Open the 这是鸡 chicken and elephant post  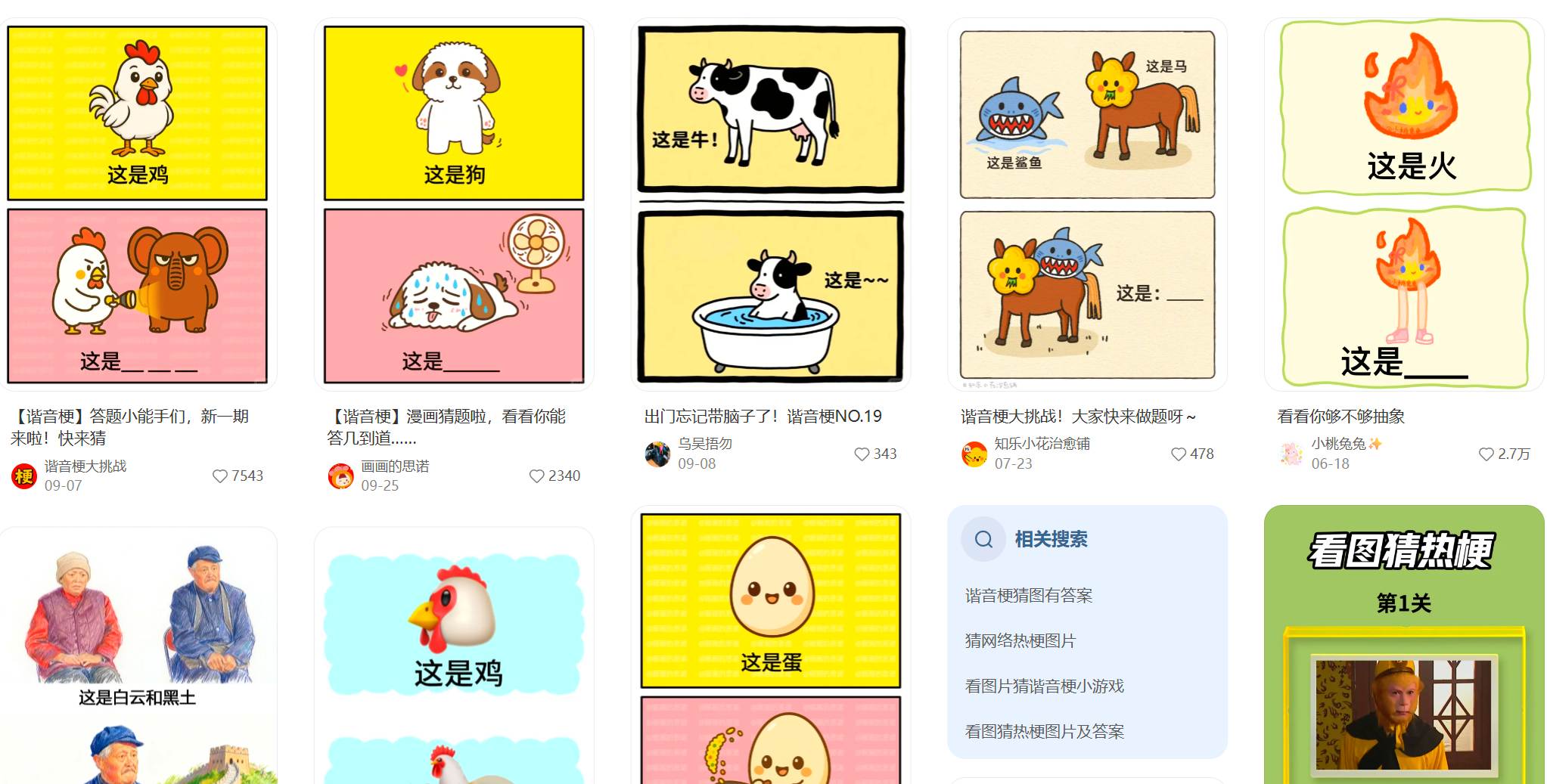pyautogui.click(x=138, y=204)
